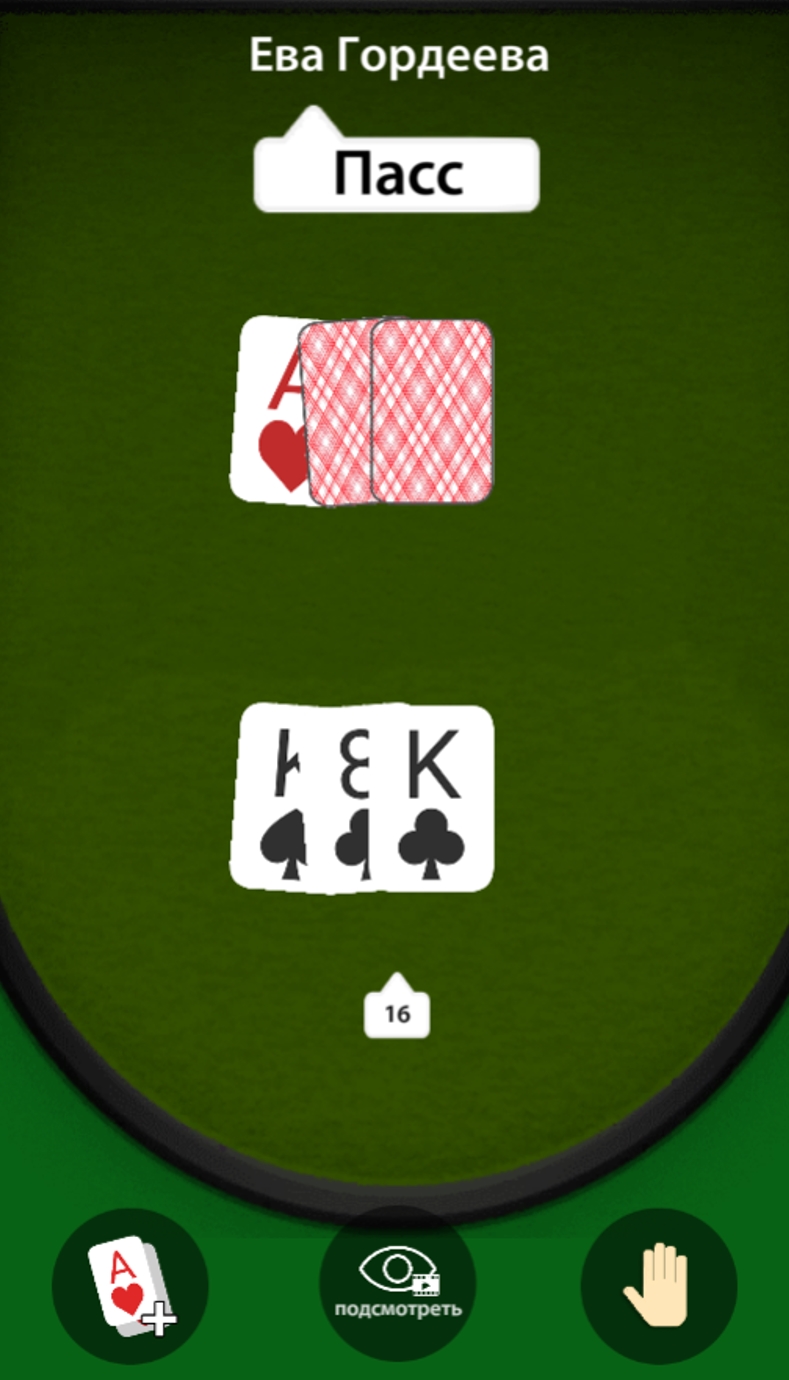Viewport: 789px width, 1380px height.
Task: Tap the "подсмотреть" eye button to peek
Action: [x=398, y=1283]
